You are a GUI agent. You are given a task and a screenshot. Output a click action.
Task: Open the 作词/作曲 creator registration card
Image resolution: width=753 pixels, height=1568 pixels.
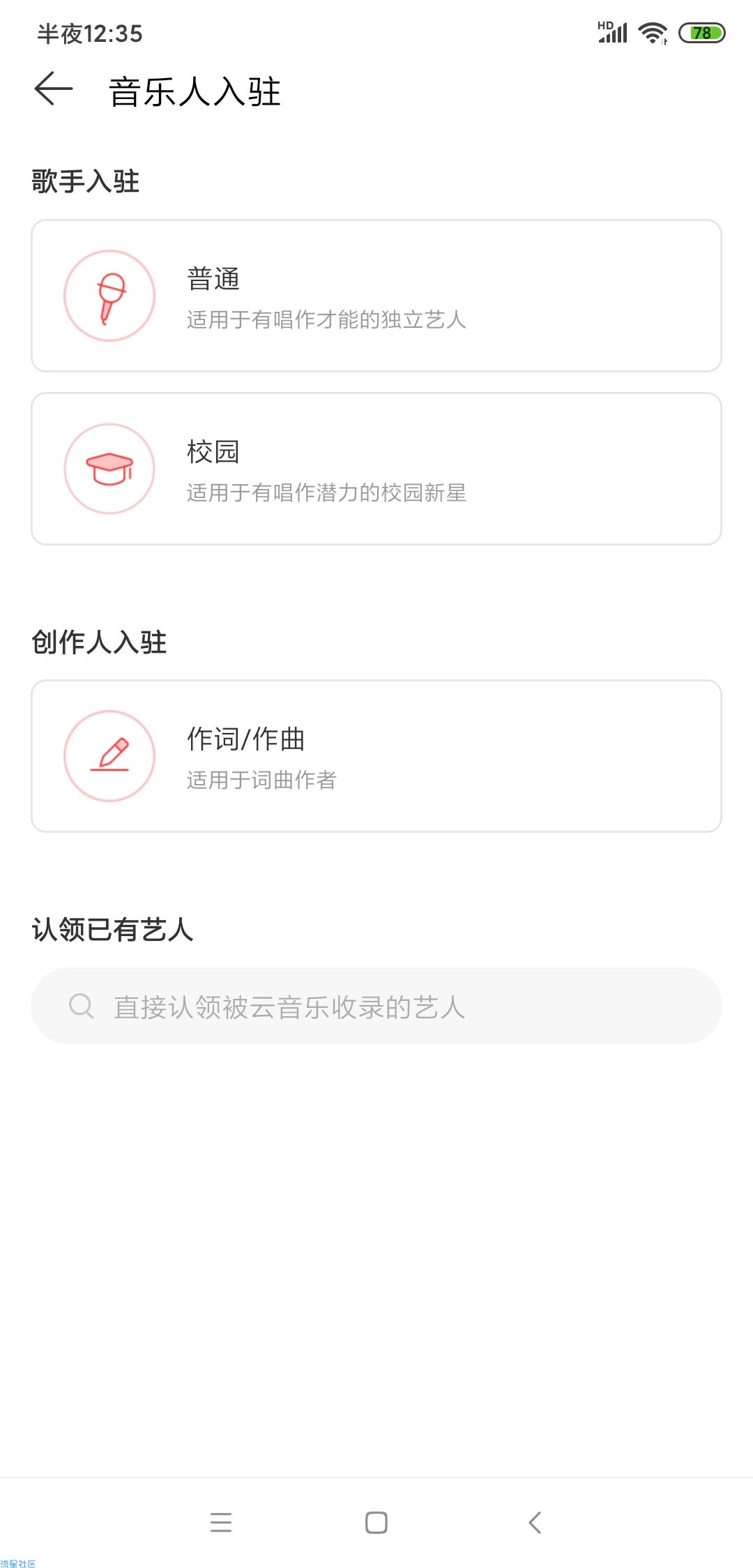pos(376,756)
